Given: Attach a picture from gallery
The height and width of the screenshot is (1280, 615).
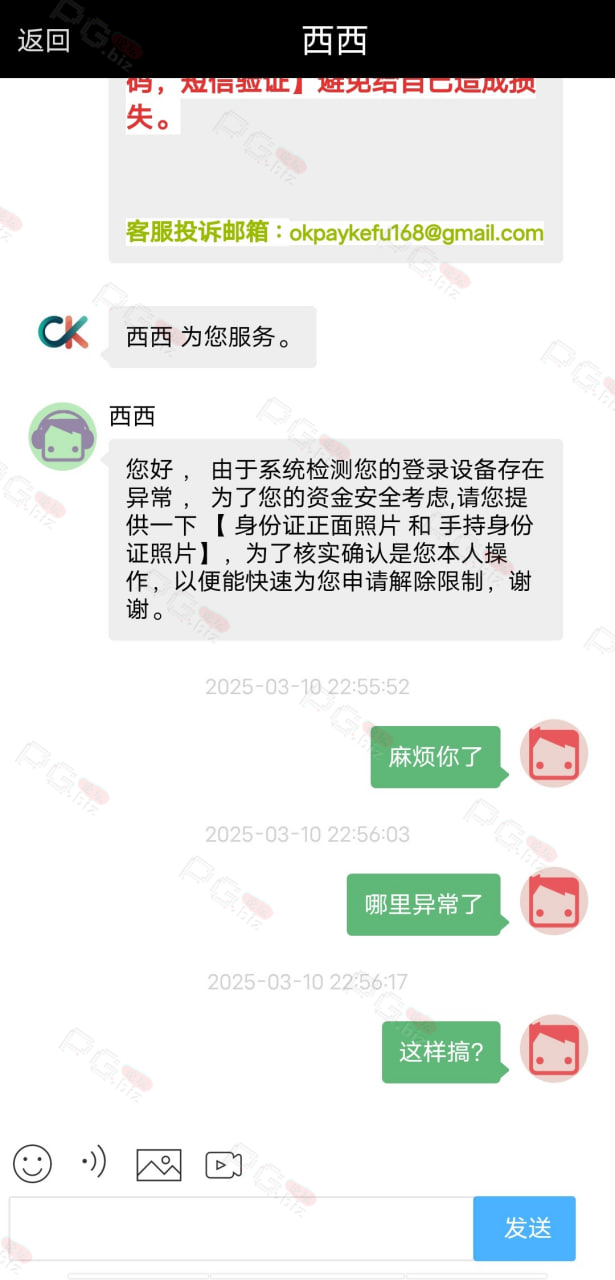Looking at the screenshot, I should pyautogui.click(x=159, y=1165).
